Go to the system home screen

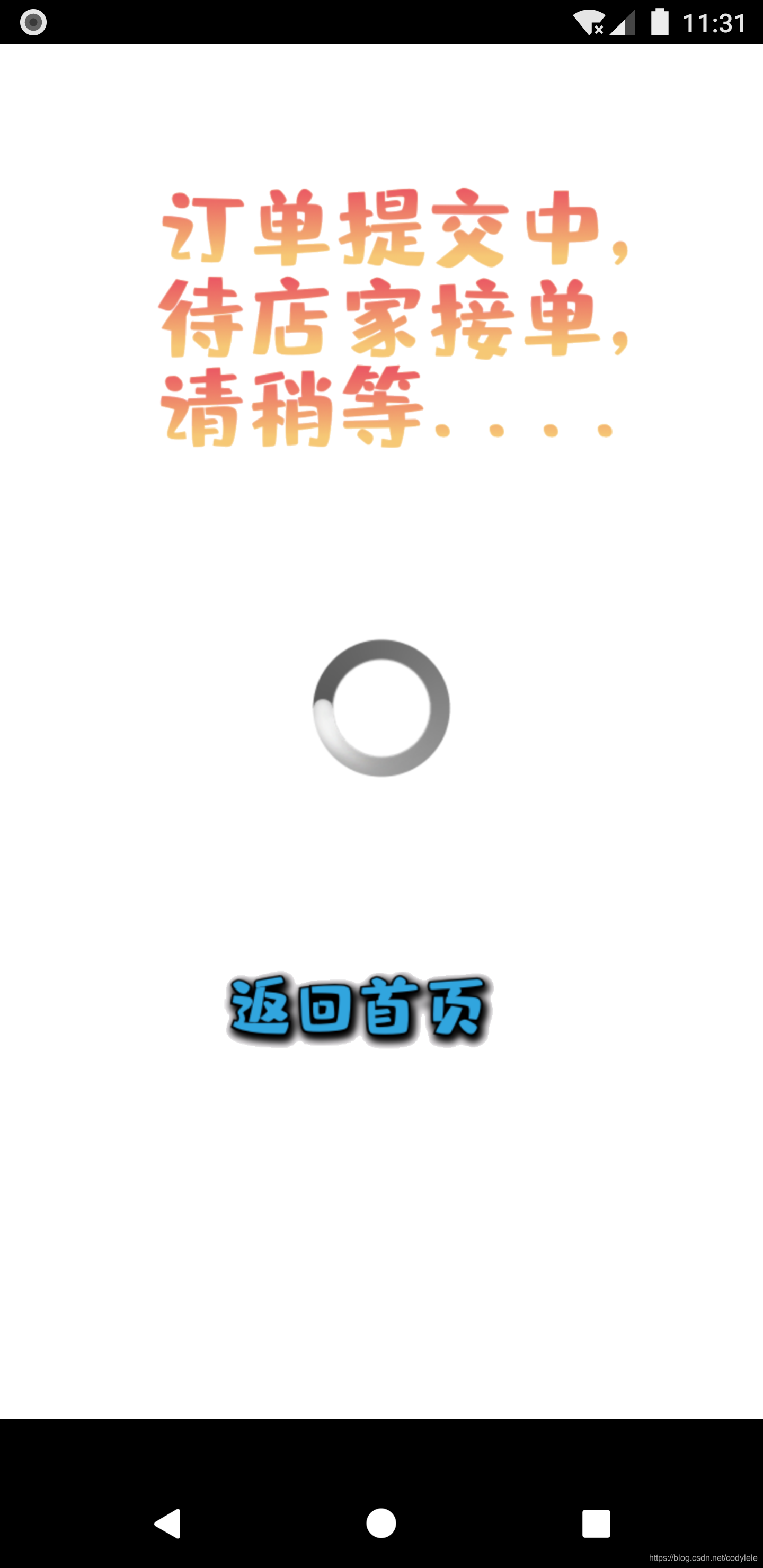[381, 1523]
